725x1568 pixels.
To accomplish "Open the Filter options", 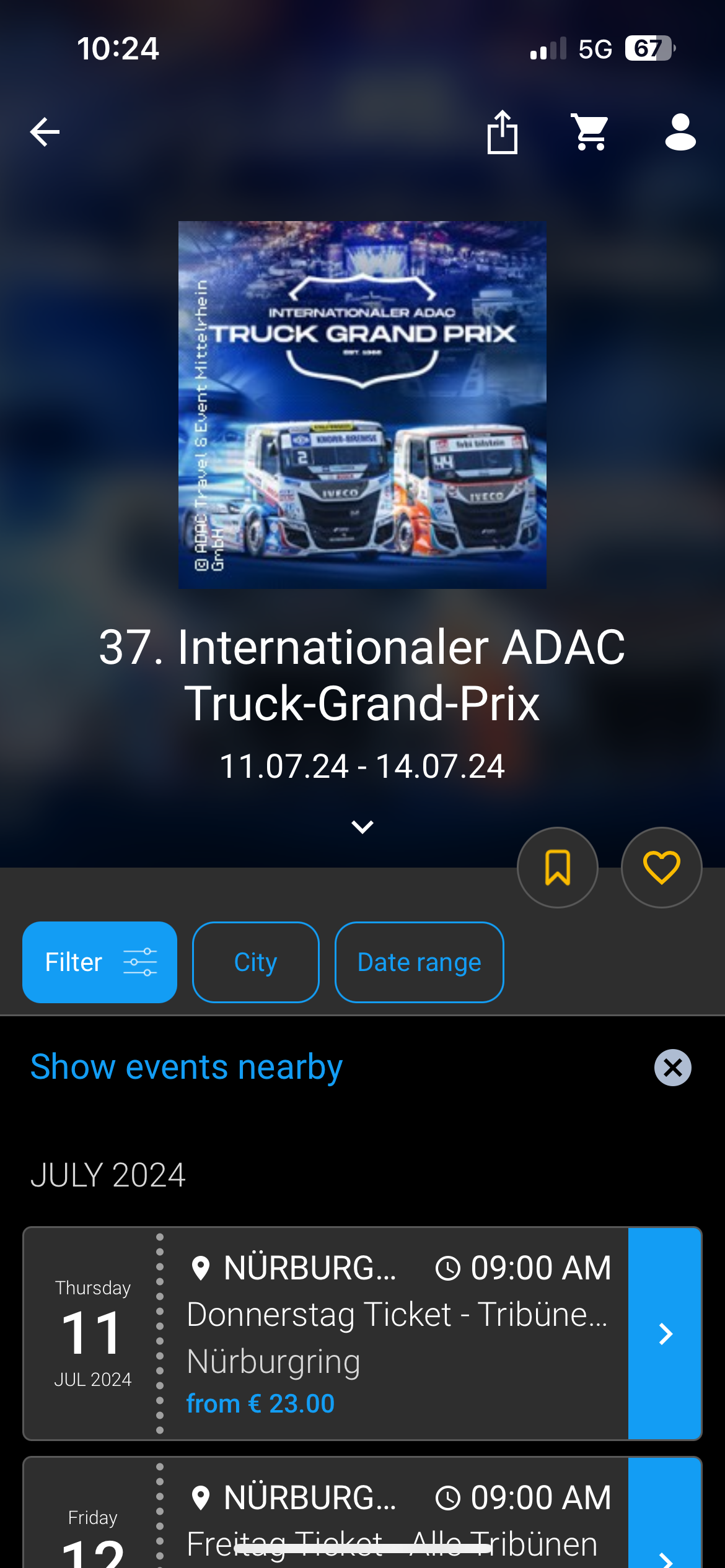I will click(100, 962).
